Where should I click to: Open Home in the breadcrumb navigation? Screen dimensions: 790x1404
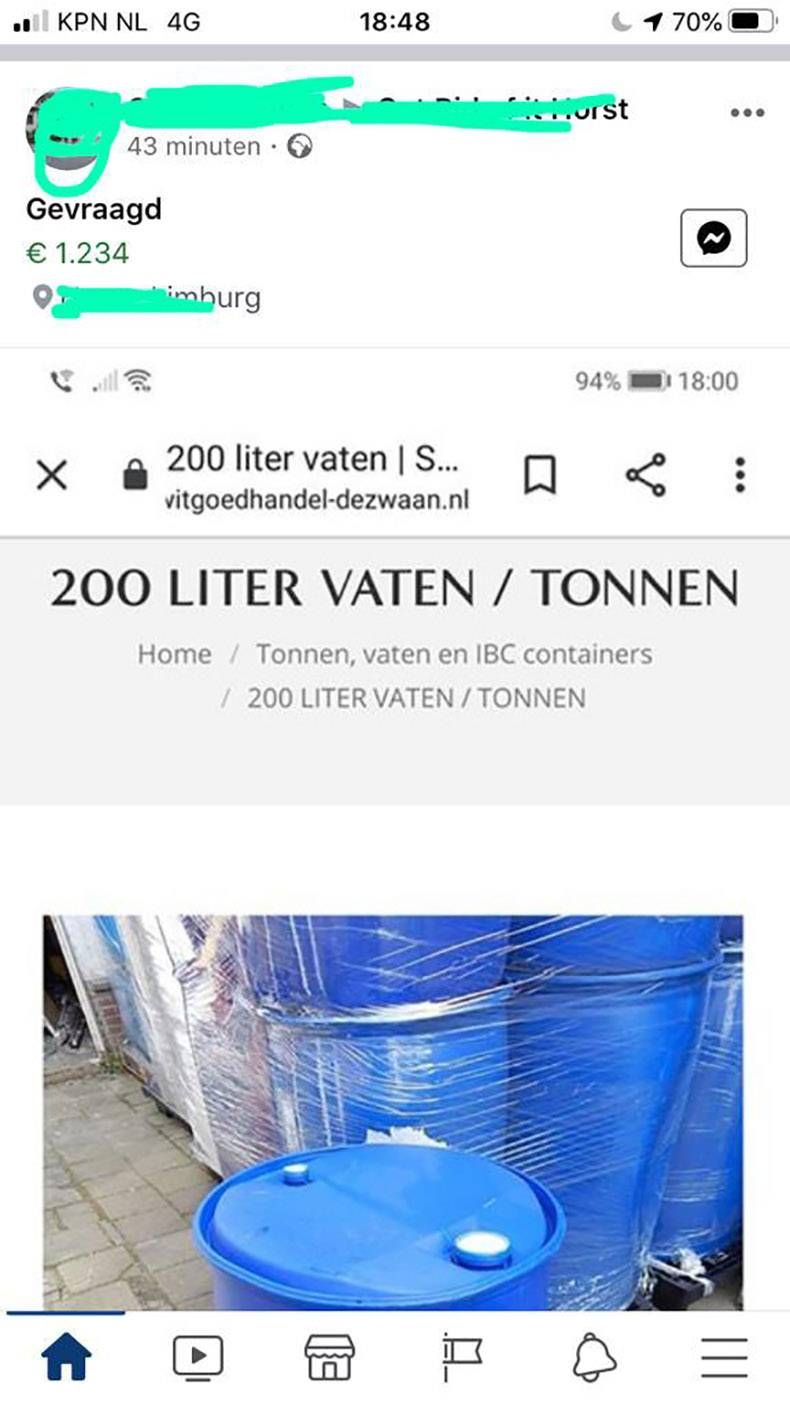(x=175, y=654)
